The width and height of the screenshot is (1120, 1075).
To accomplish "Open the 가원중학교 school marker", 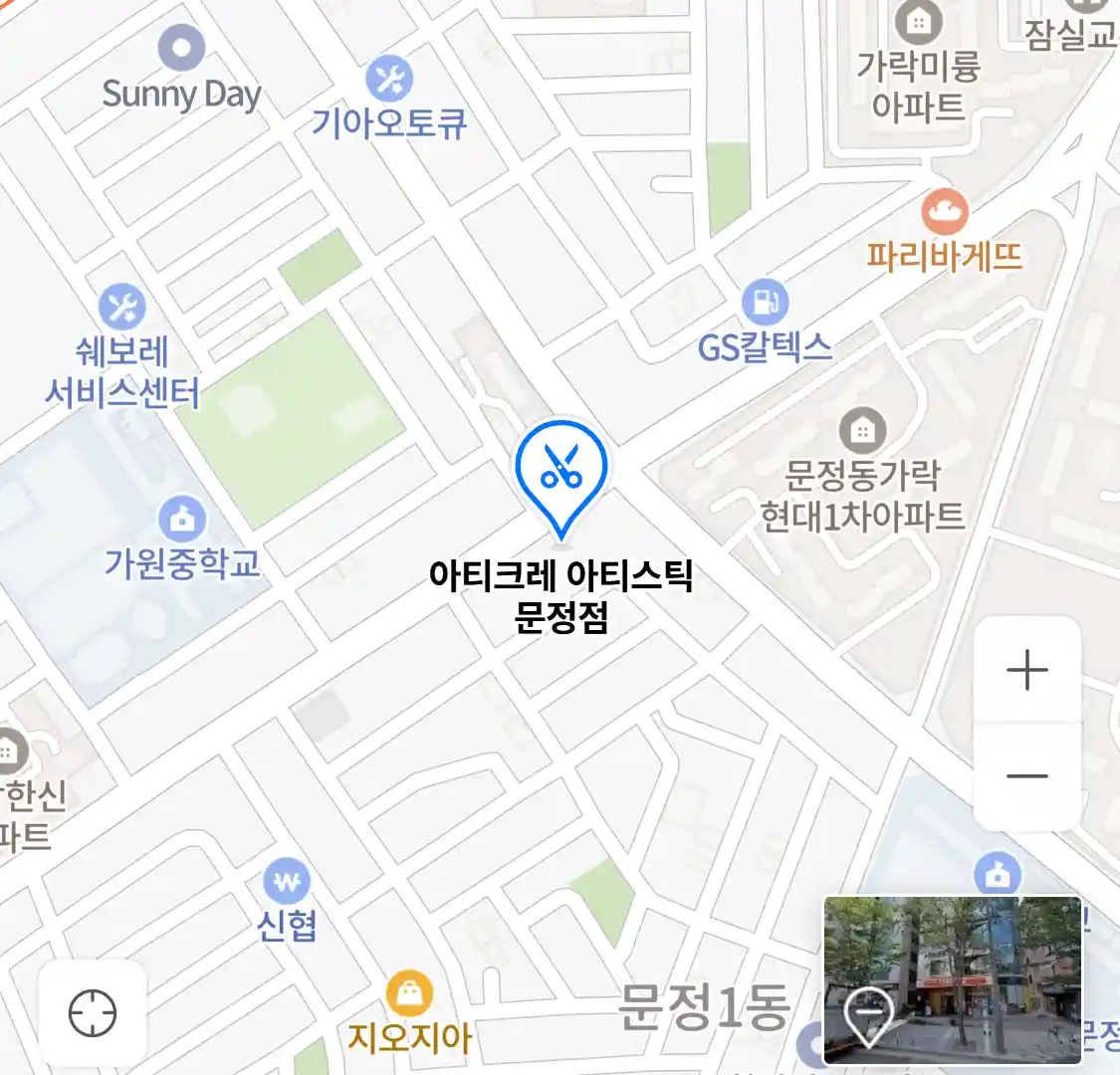I will [182, 519].
